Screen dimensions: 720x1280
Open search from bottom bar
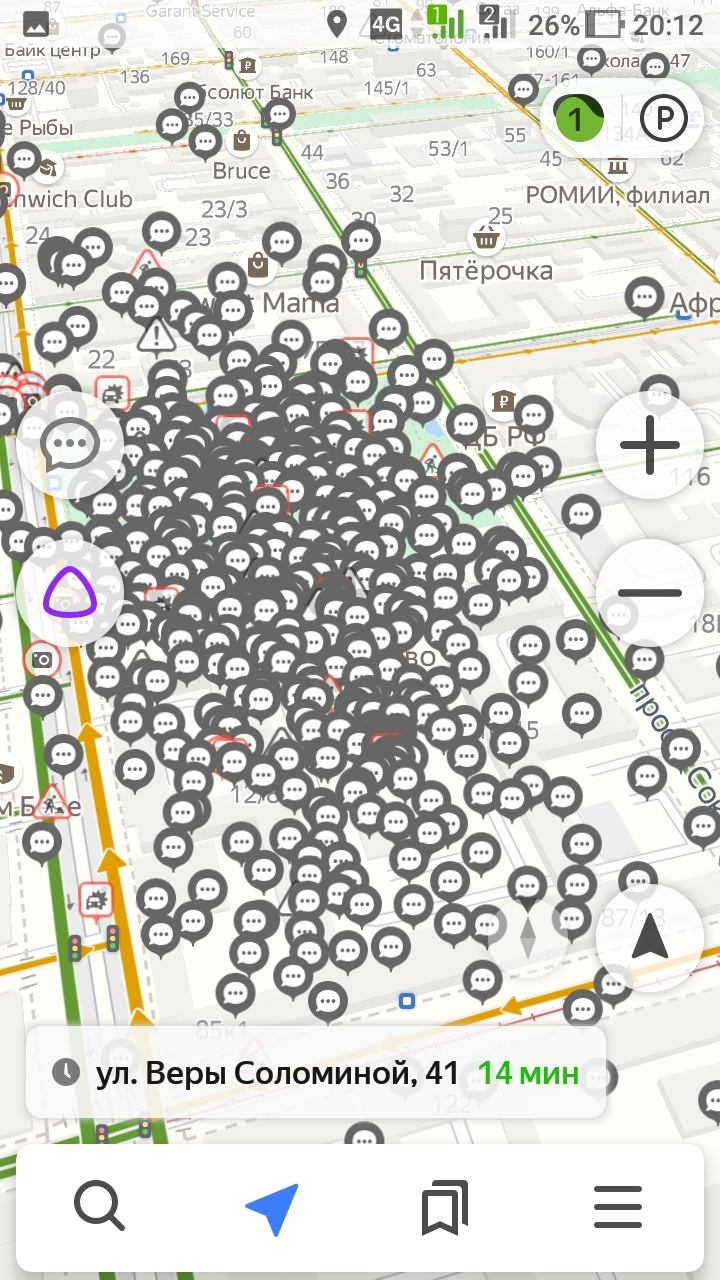pyautogui.click(x=99, y=1207)
